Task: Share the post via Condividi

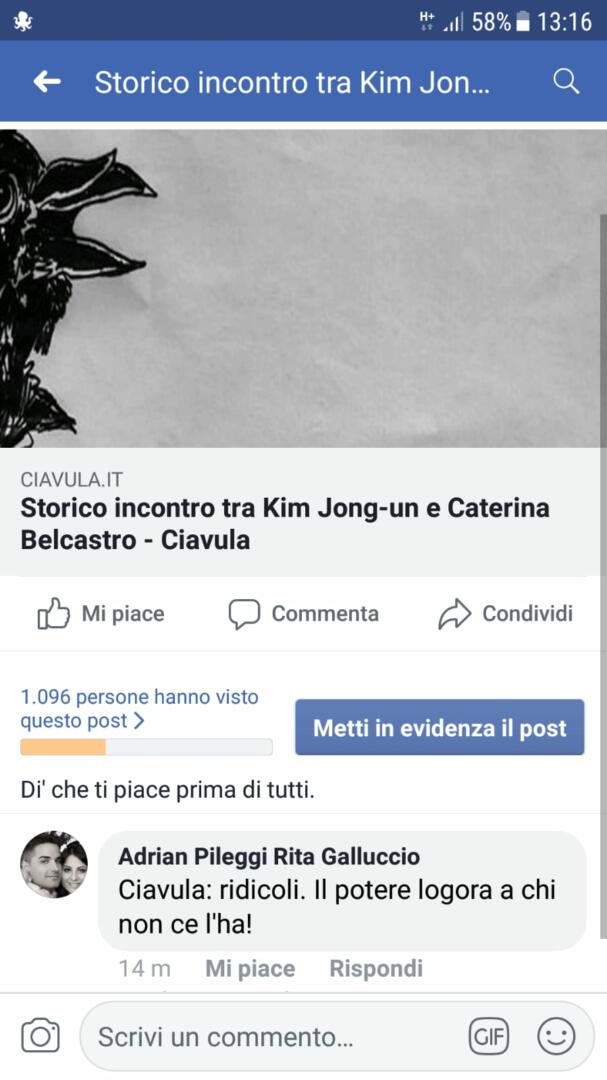Action: (x=506, y=613)
